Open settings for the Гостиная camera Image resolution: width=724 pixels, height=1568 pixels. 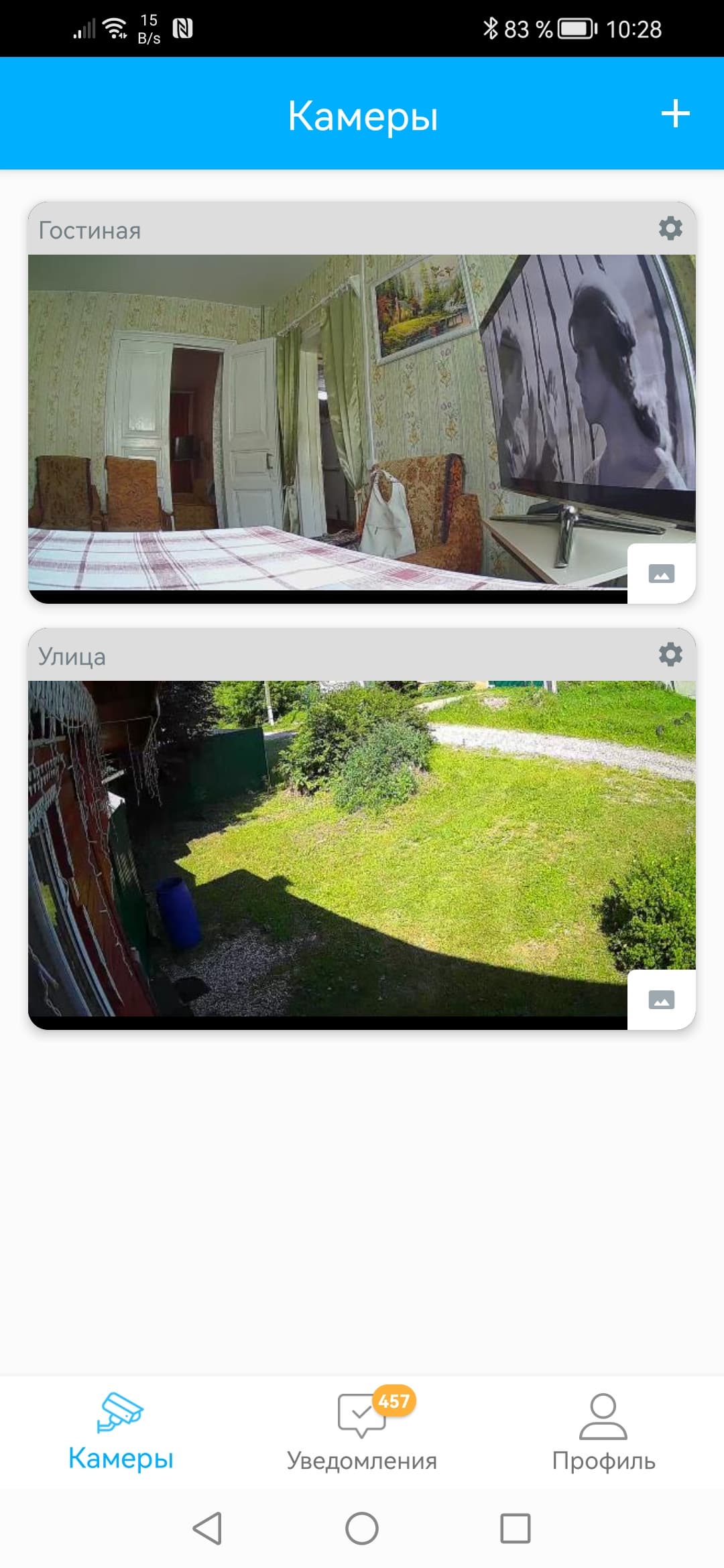tap(670, 228)
